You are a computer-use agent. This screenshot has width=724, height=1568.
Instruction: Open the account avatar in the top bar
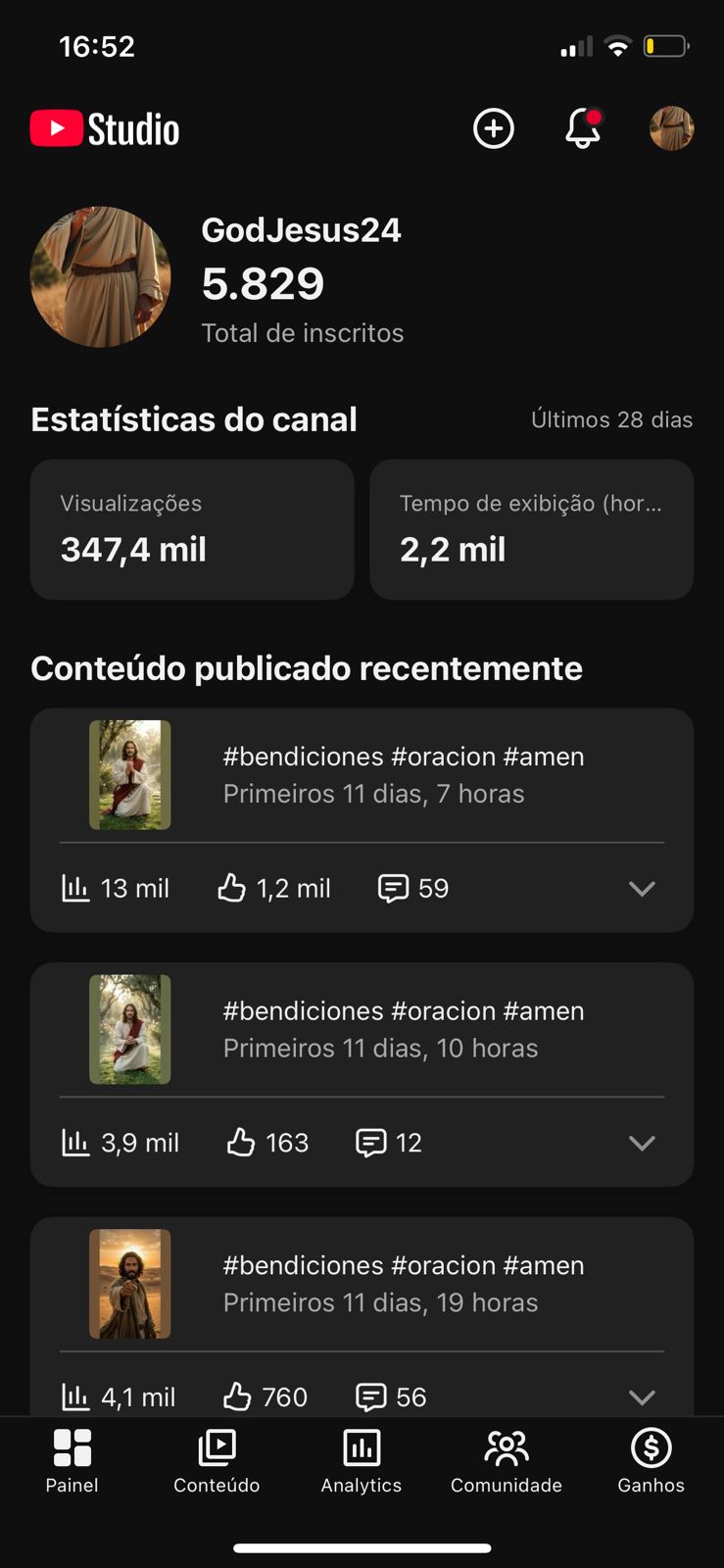672,128
